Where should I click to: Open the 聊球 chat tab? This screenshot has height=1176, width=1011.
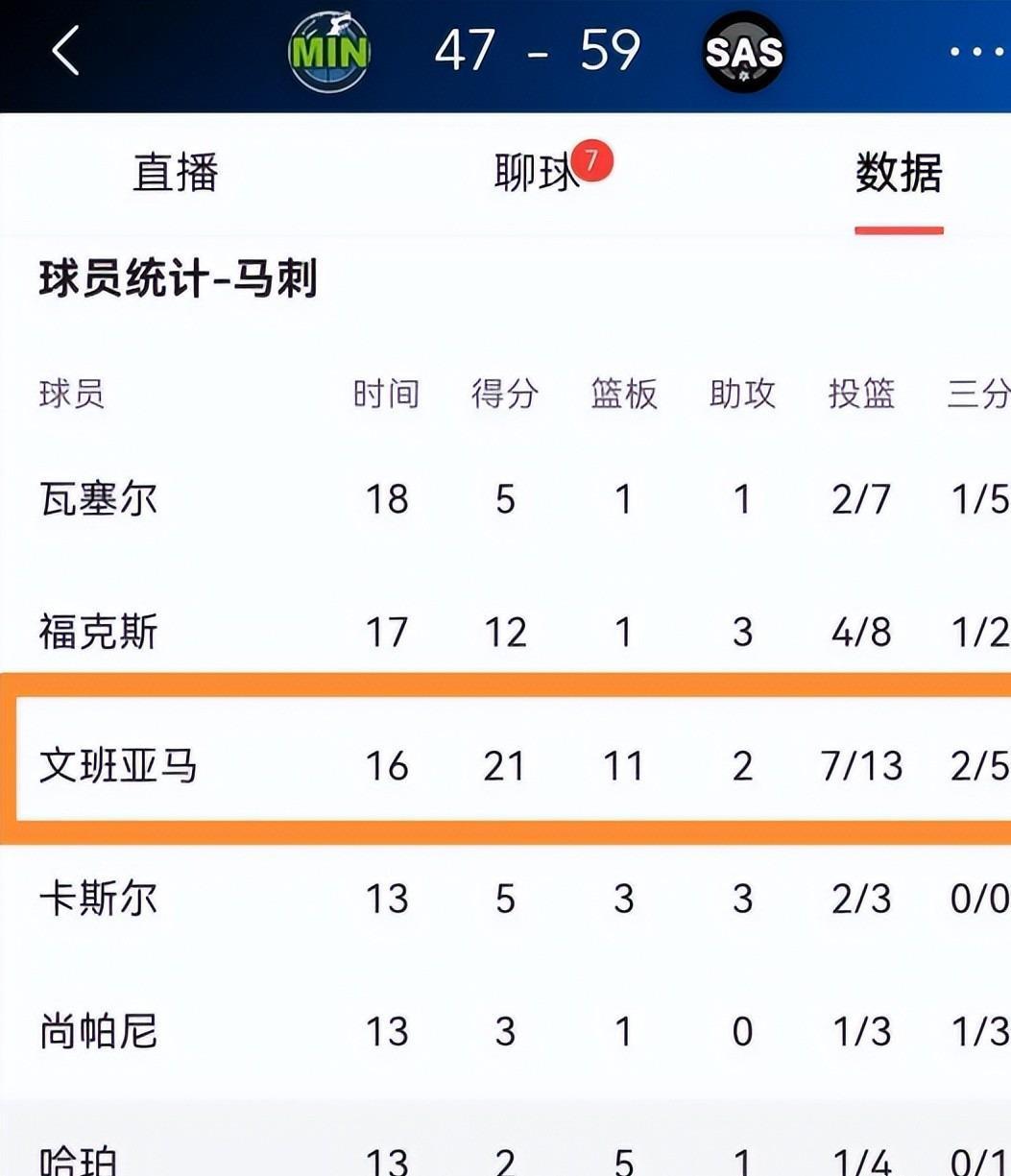(x=538, y=173)
